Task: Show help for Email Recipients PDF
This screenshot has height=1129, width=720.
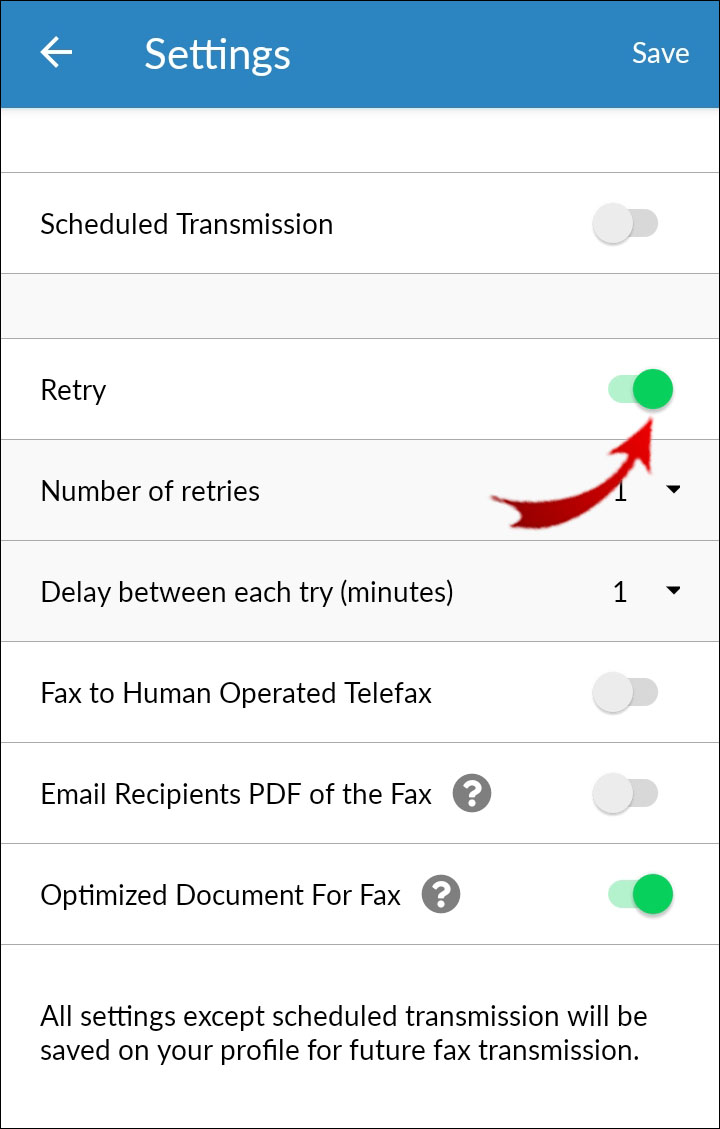Action: point(471,794)
